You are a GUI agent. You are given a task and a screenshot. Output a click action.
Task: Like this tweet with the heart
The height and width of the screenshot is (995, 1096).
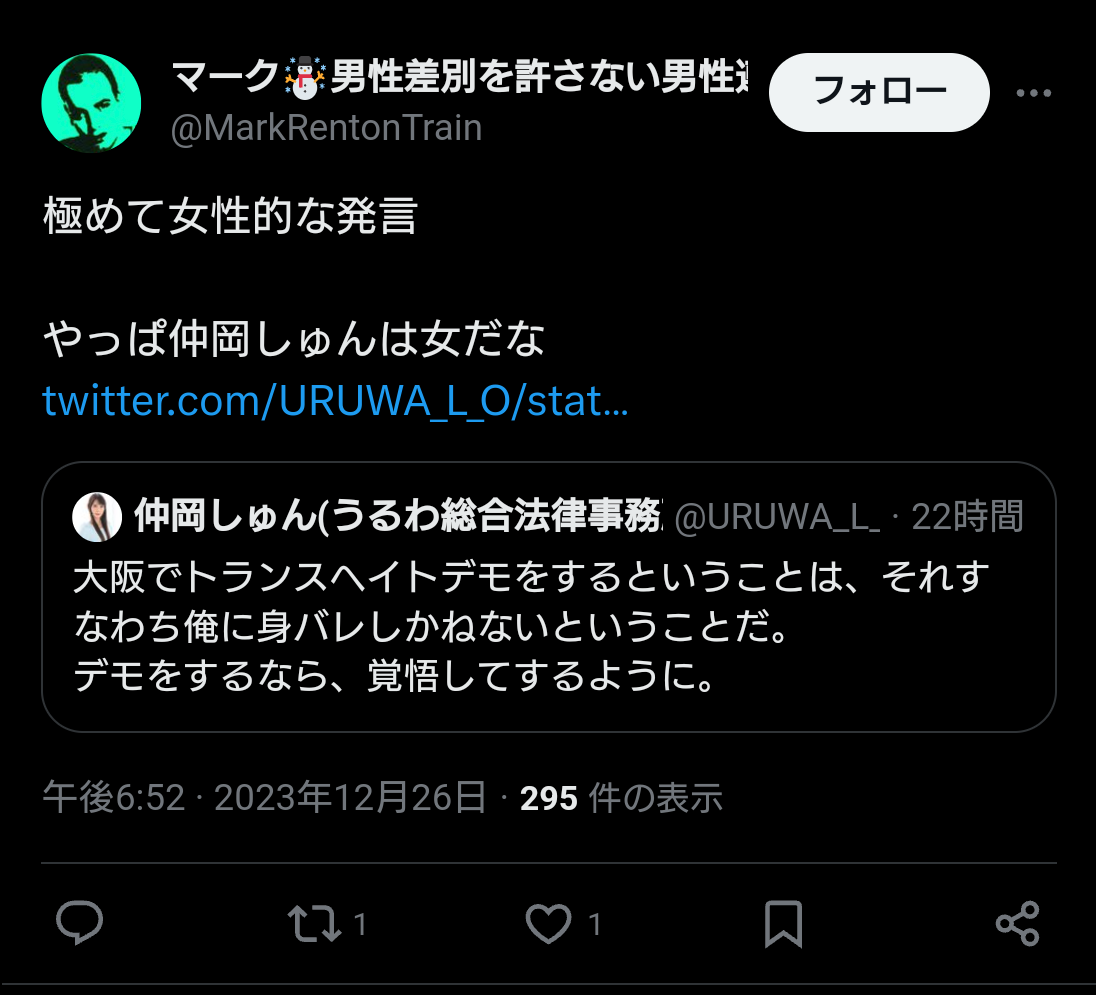(548, 923)
